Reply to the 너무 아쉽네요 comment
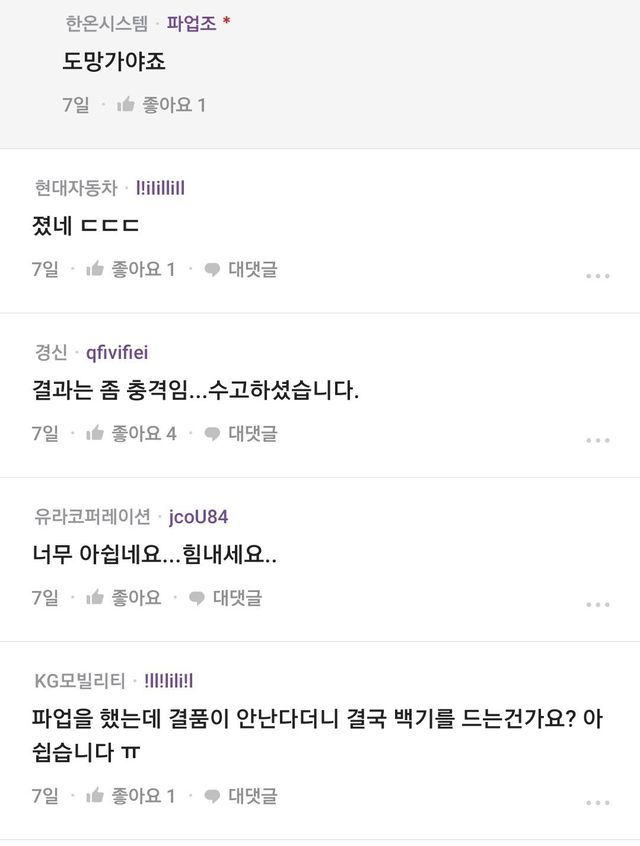Image resolution: width=640 pixels, height=846 pixels. pyautogui.click(x=225, y=597)
